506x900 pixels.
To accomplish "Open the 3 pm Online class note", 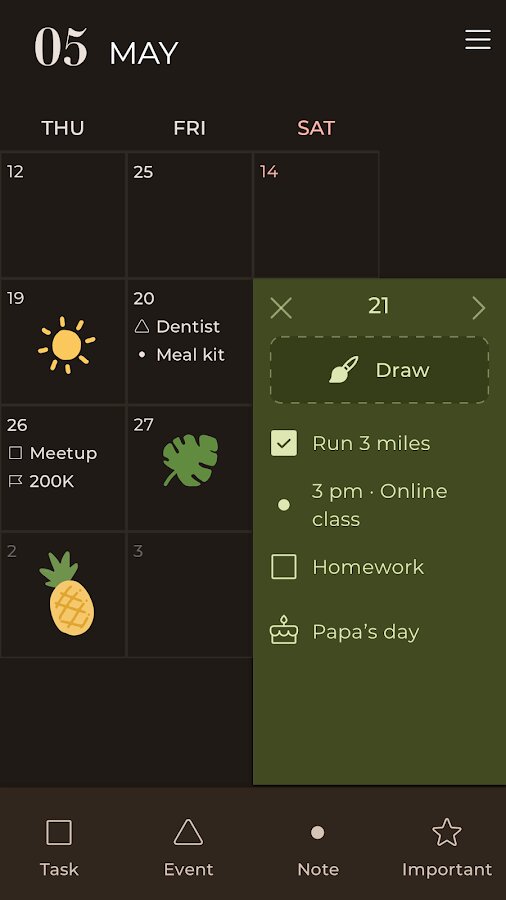I will [379, 505].
